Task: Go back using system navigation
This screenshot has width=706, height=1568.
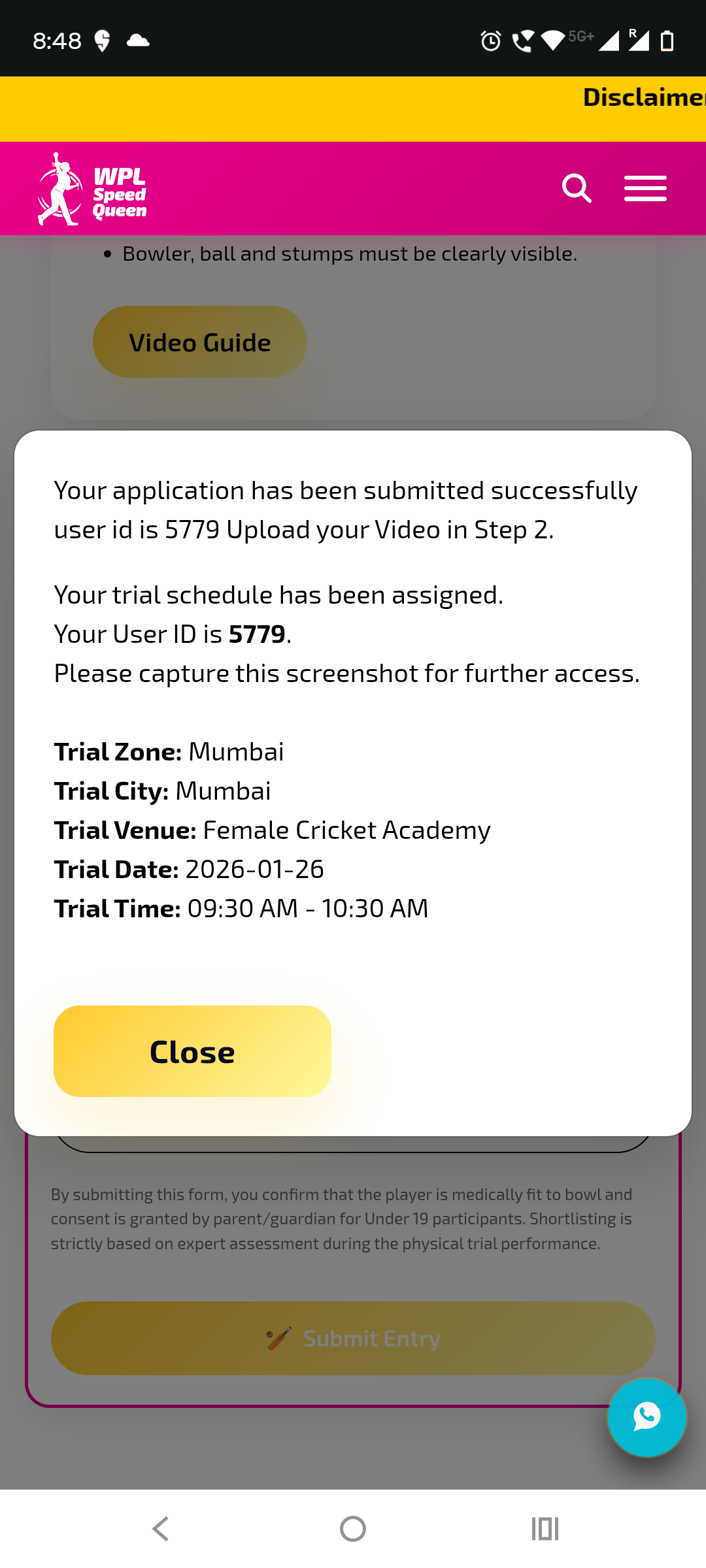Action: pos(161,1529)
